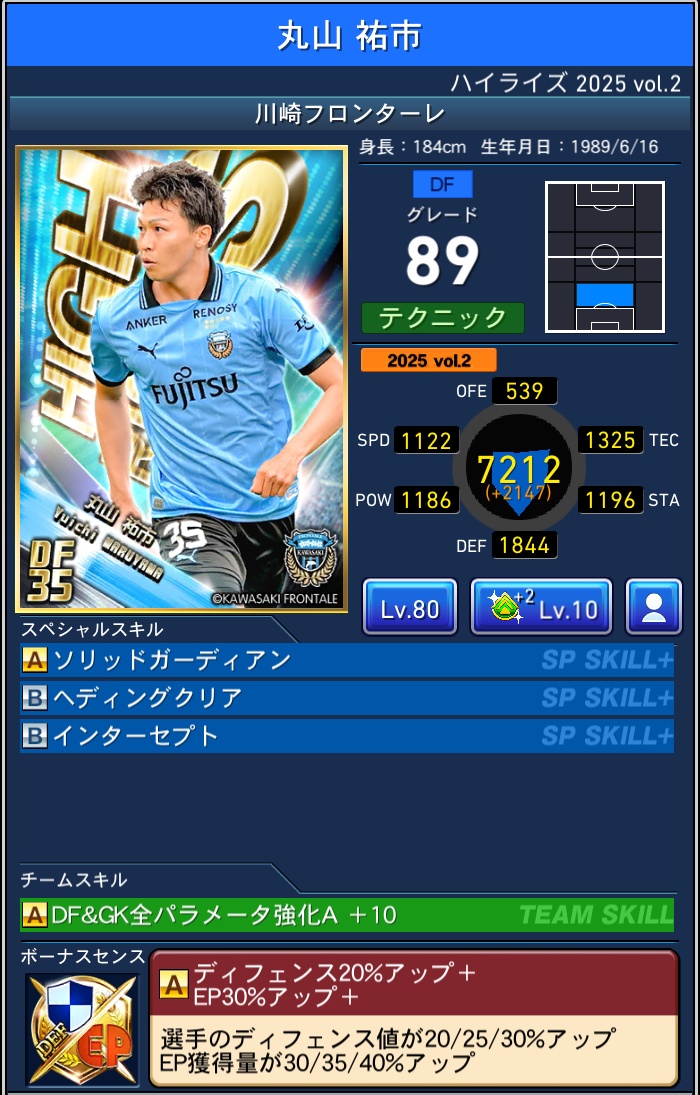
Task: Open the ソリッドガーディアン special skill row
Action: [347, 660]
